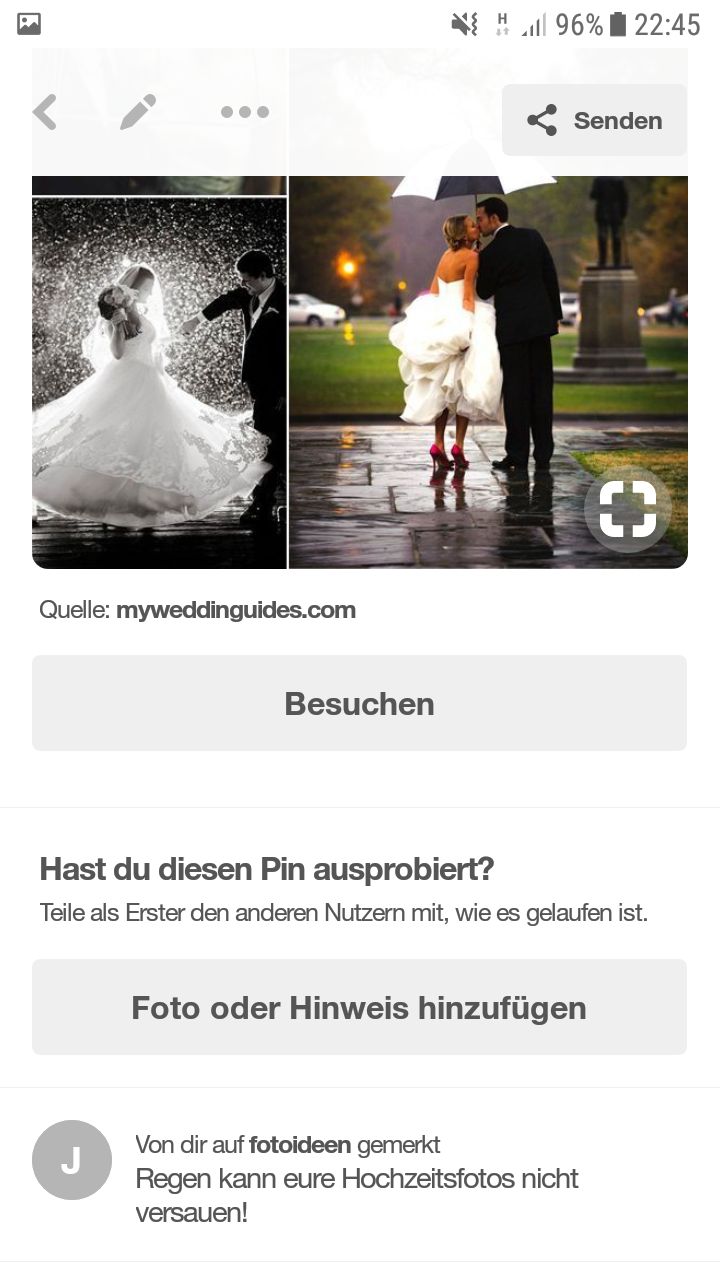This screenshot has width=720, height=1280.
Task: Share the pin via Senden
Action: click(594, 120)
